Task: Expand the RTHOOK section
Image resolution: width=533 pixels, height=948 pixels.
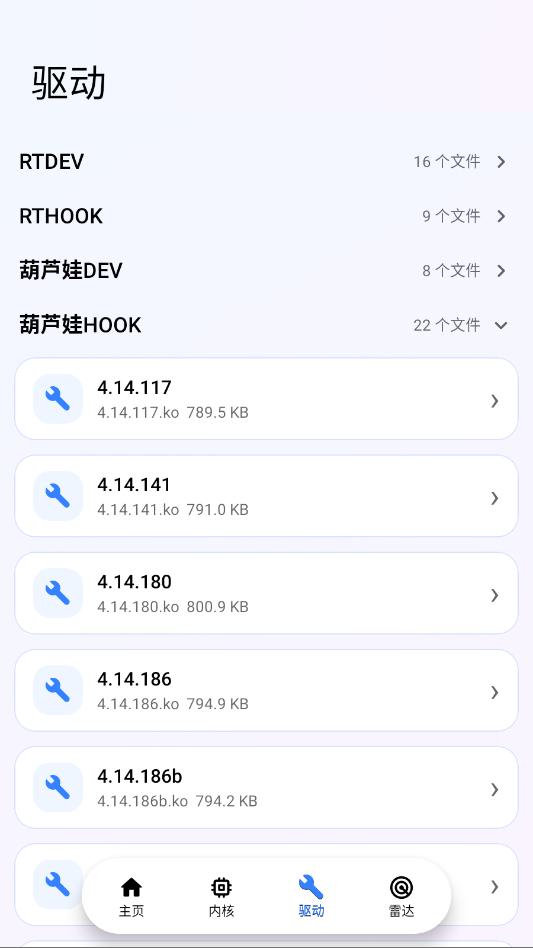Action: (x=266, y=216)
